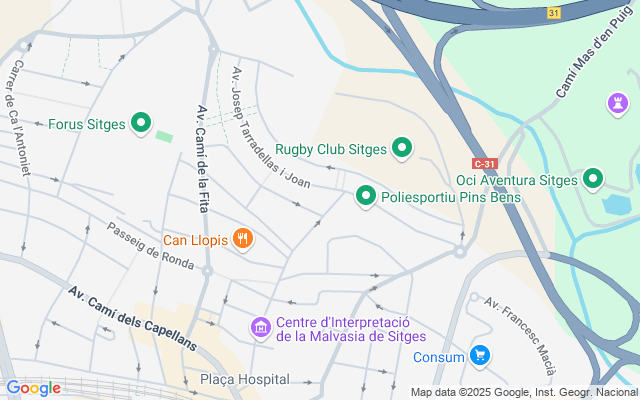This screenshot has width=640, height=400.
Task: Open the Oci Aventura Sitges pin
Action: click(x=593, y=179)
